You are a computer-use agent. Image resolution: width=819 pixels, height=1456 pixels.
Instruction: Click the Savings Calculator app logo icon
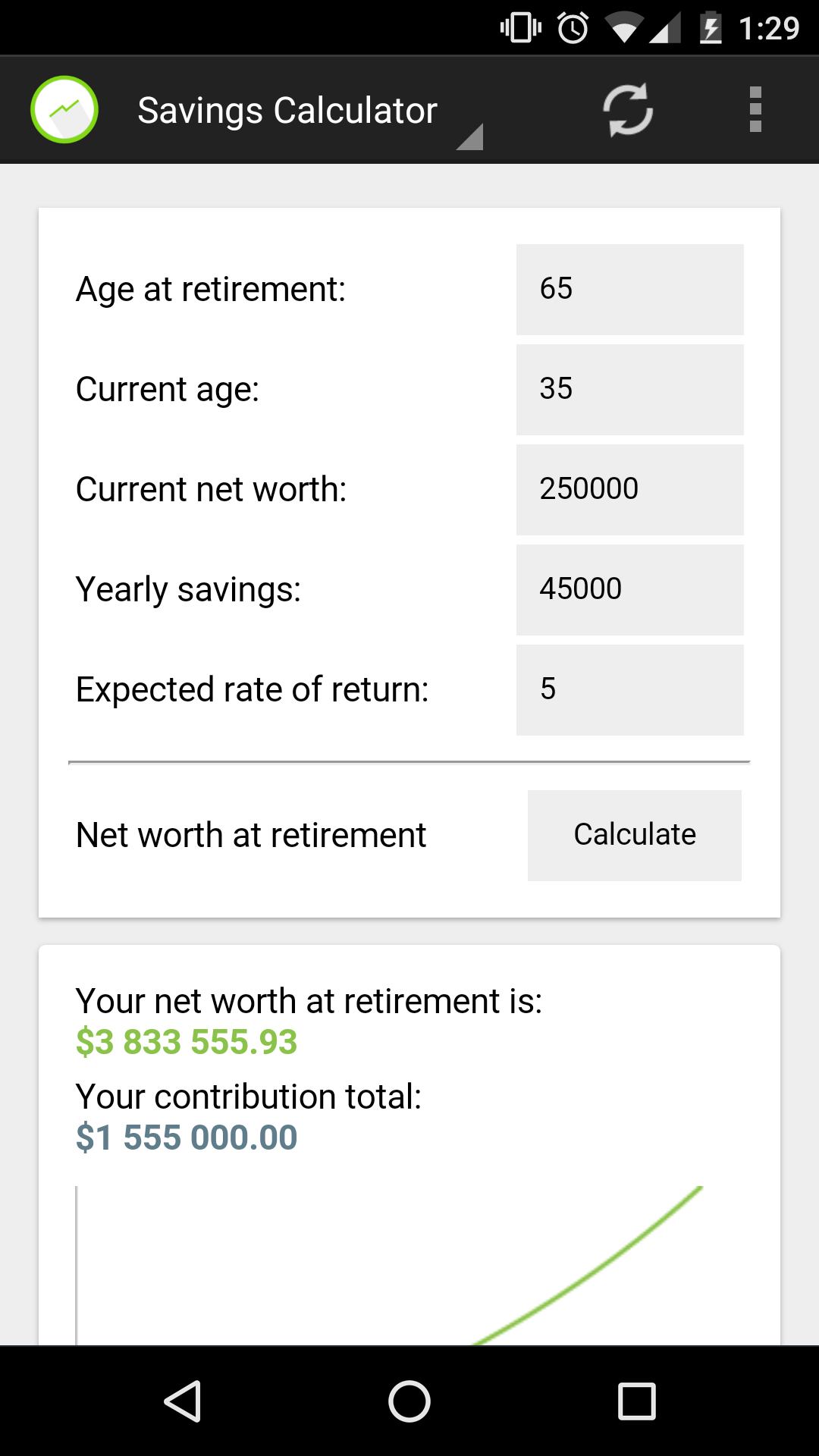point(64,109)
